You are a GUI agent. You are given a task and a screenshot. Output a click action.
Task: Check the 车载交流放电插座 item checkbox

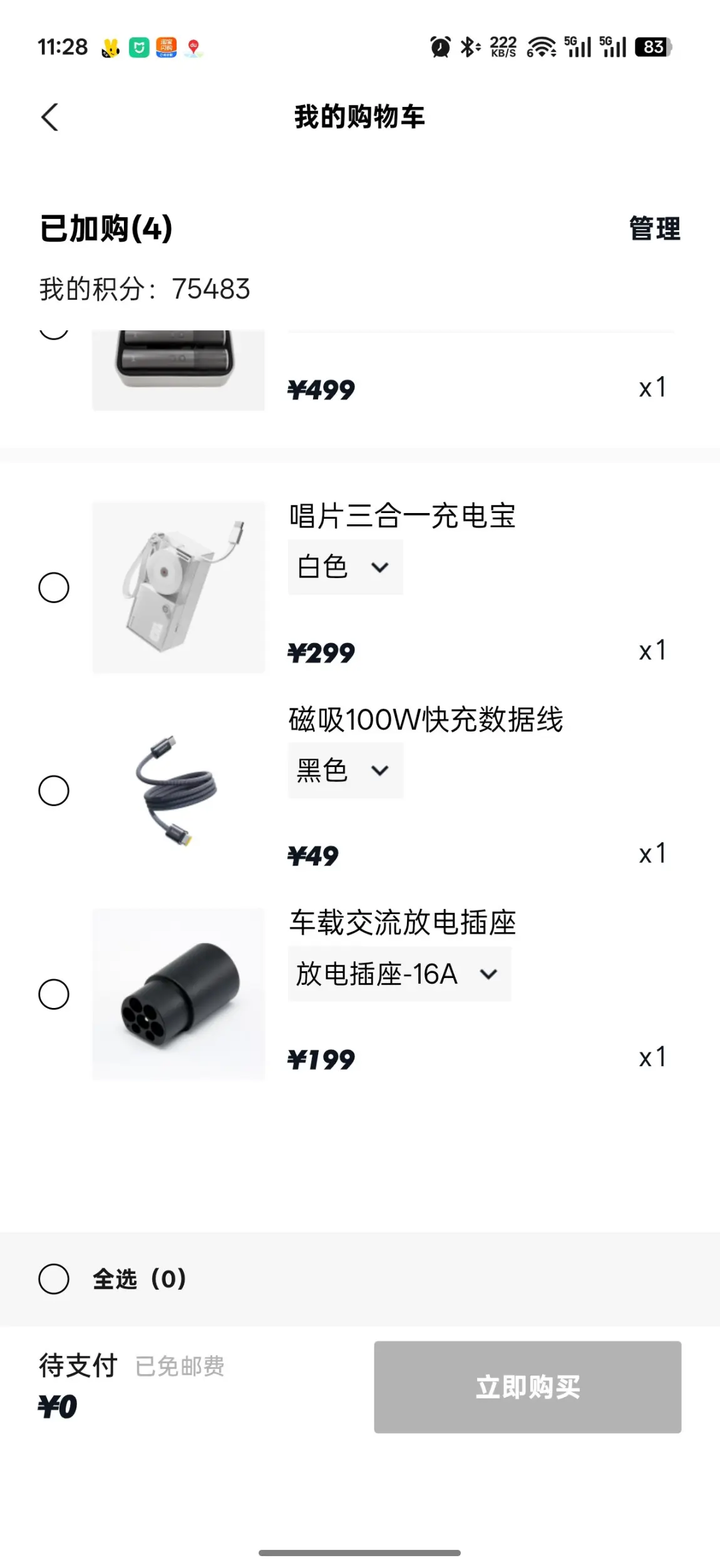(54, 994)
